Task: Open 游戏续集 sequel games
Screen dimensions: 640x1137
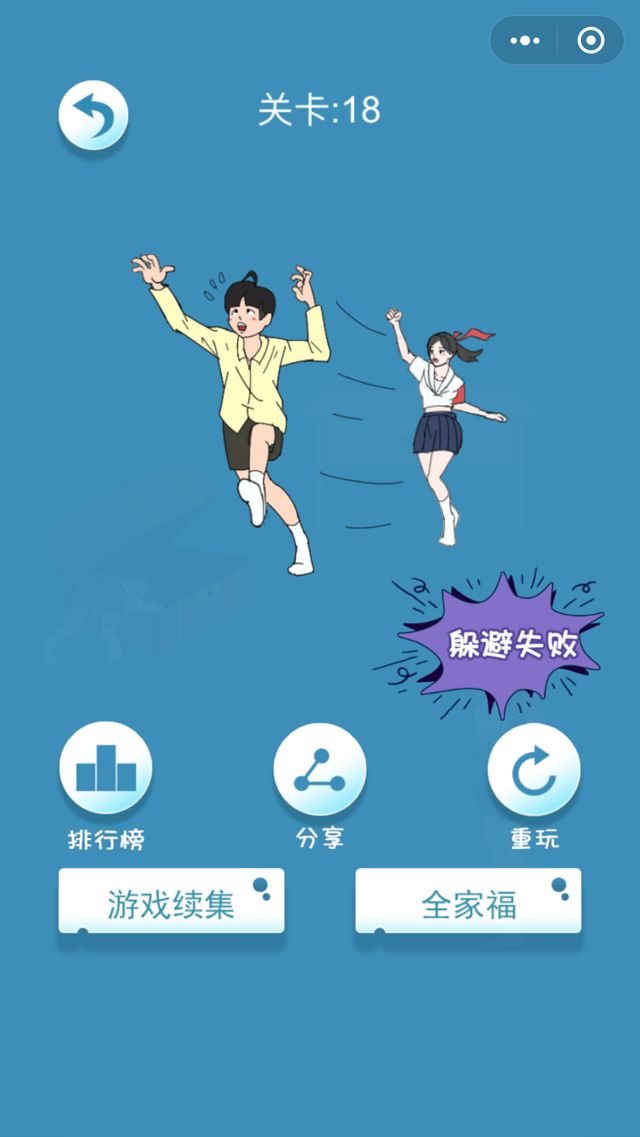Action: [x=171, y=901]
